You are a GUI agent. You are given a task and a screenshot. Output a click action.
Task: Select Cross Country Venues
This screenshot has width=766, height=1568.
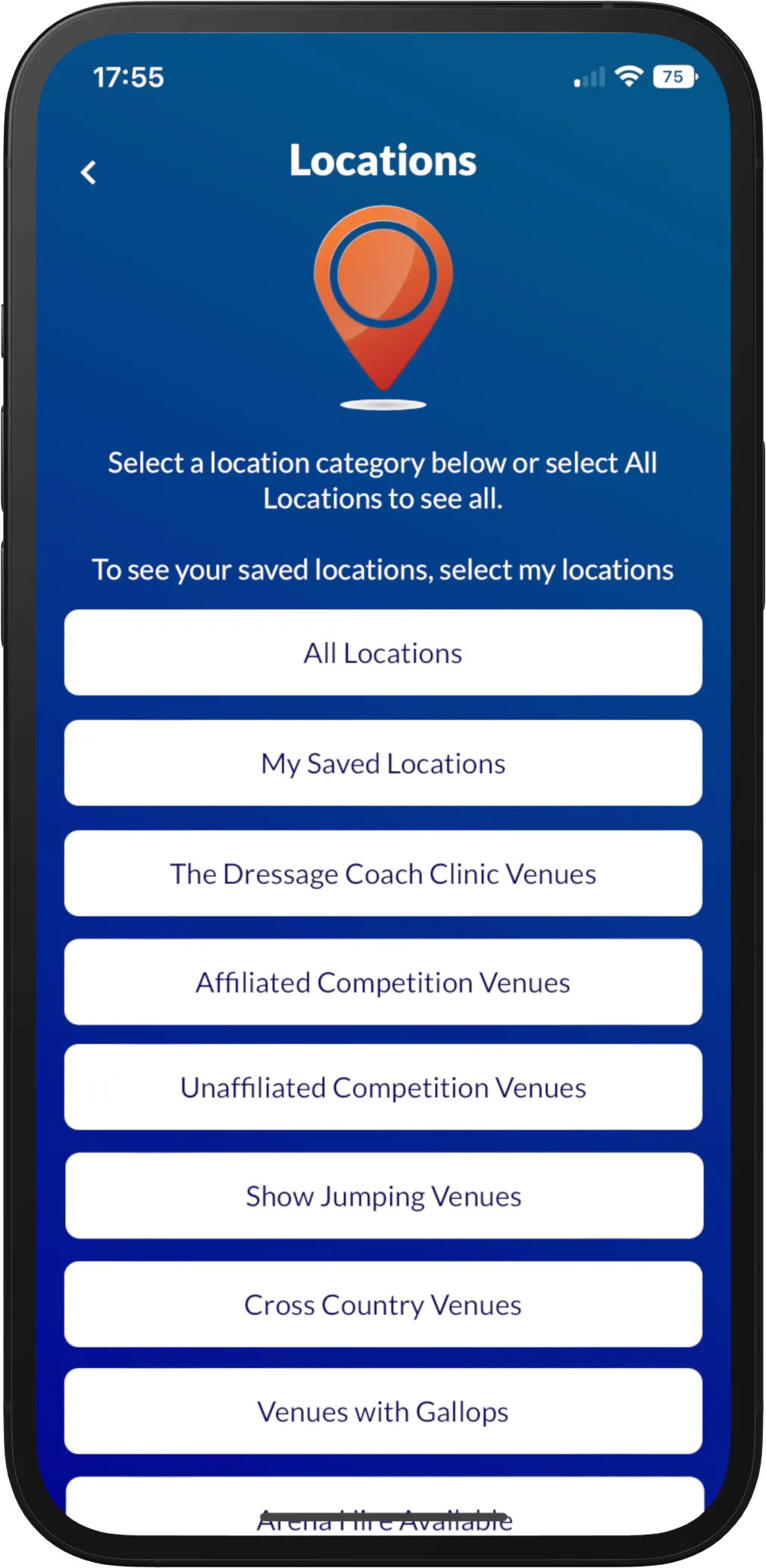coord(383,1304)
